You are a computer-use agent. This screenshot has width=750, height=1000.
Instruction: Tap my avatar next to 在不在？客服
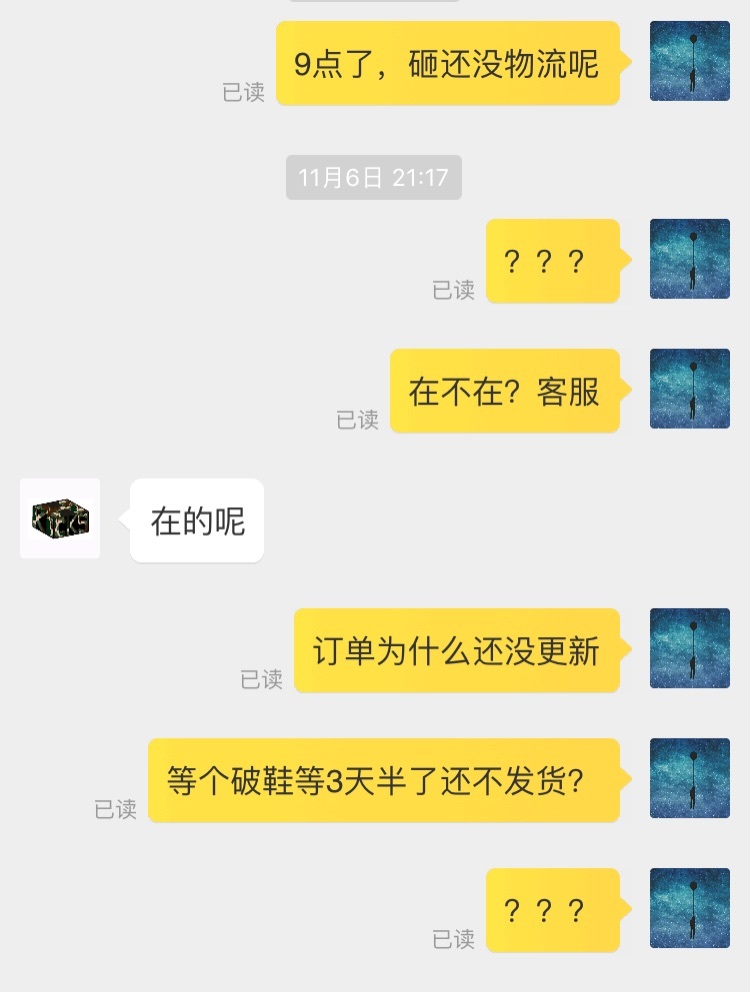(x=690, y=389)
